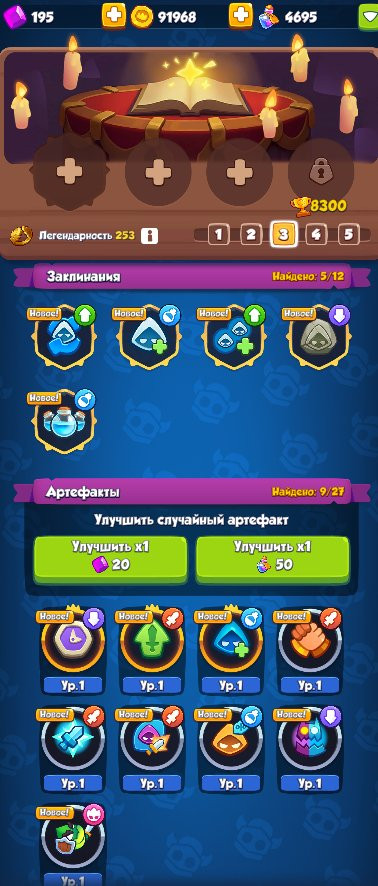Open the Легендарность info icon
The height and width of the screenshot is (886, 378).
pyautogui.click(x=149, y=236)
